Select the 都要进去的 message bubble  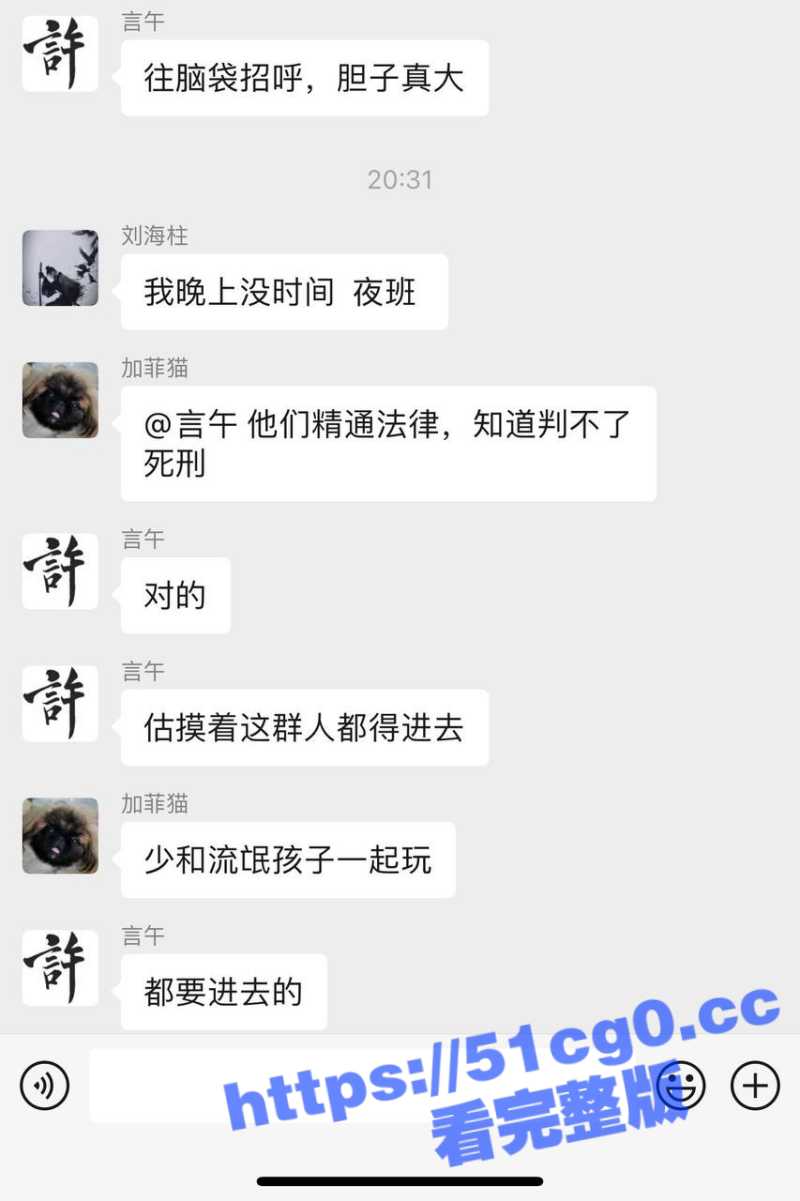(x=223, y=991)
